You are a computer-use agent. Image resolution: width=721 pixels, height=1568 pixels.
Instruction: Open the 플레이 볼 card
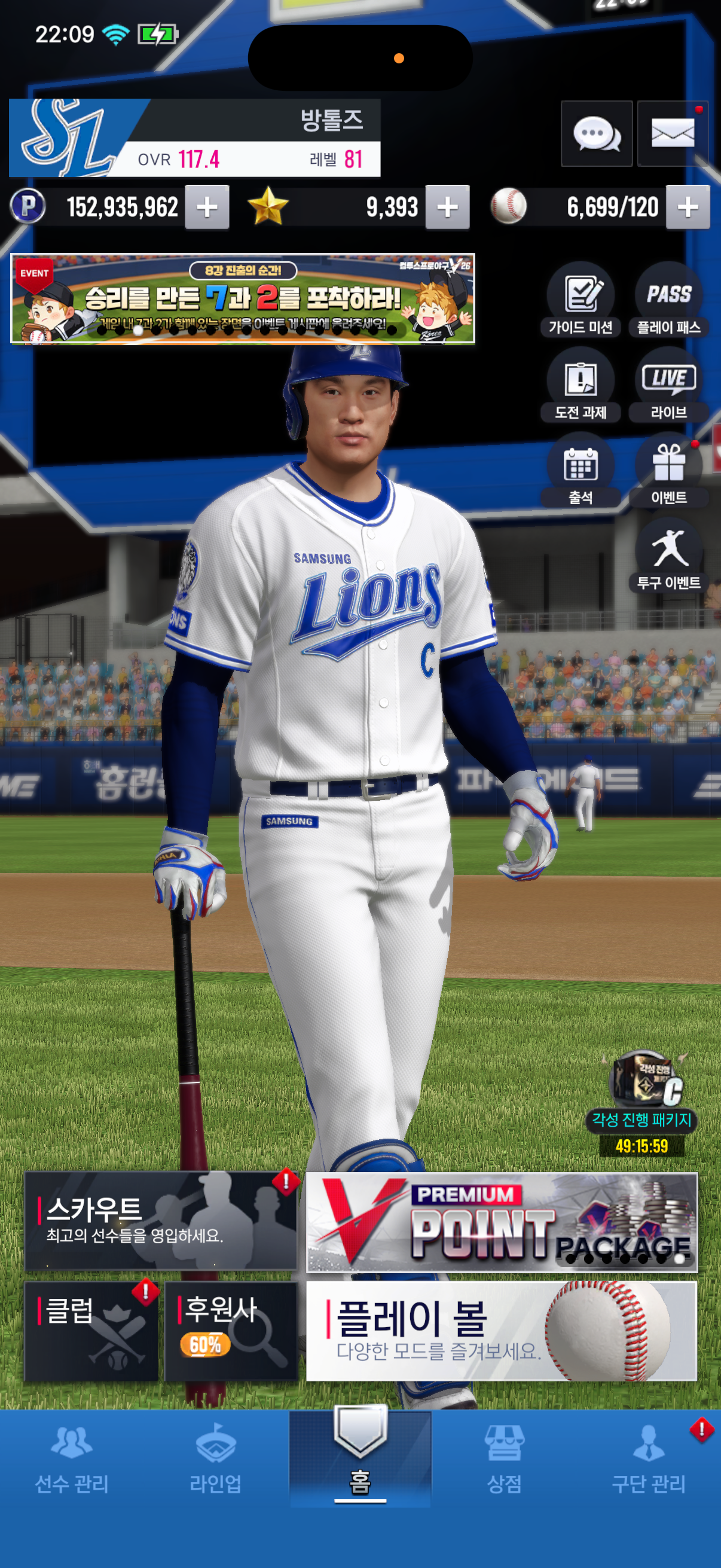[502, 1331]
